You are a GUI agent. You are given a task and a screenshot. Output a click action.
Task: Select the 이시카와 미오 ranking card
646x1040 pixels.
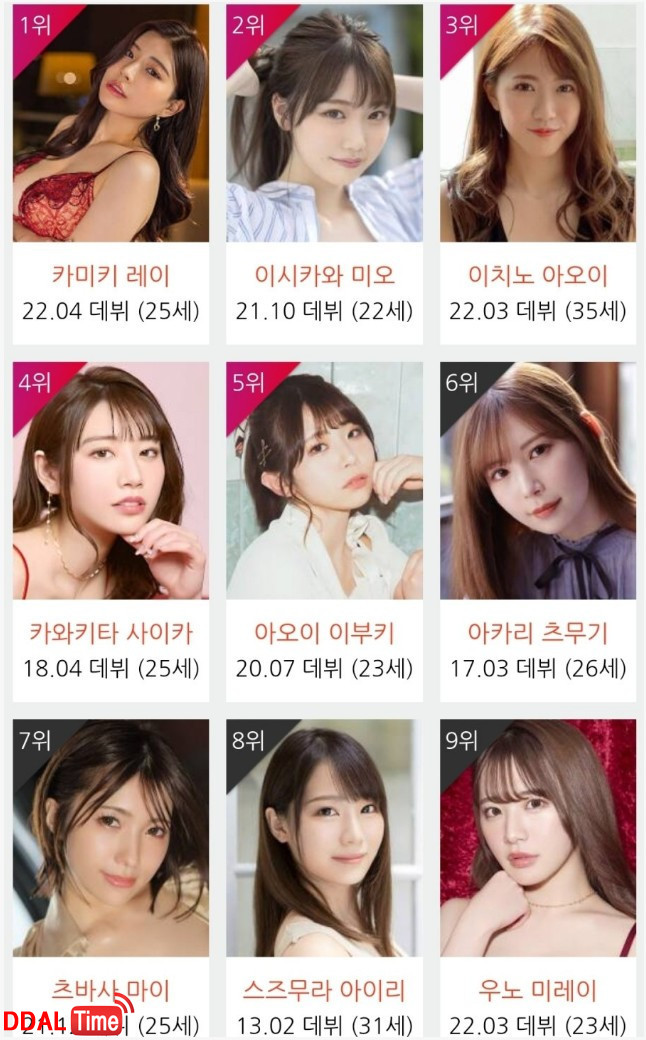pyautogui.click(x=324, y=175)
